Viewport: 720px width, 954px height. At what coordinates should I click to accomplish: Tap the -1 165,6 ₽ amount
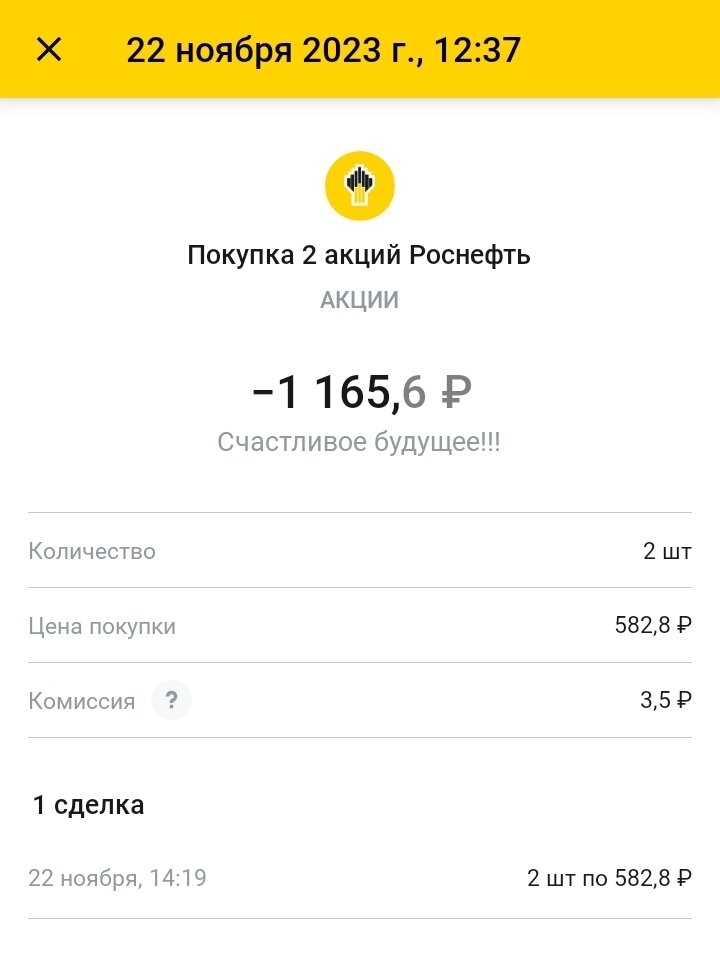(x=360, y=390)
